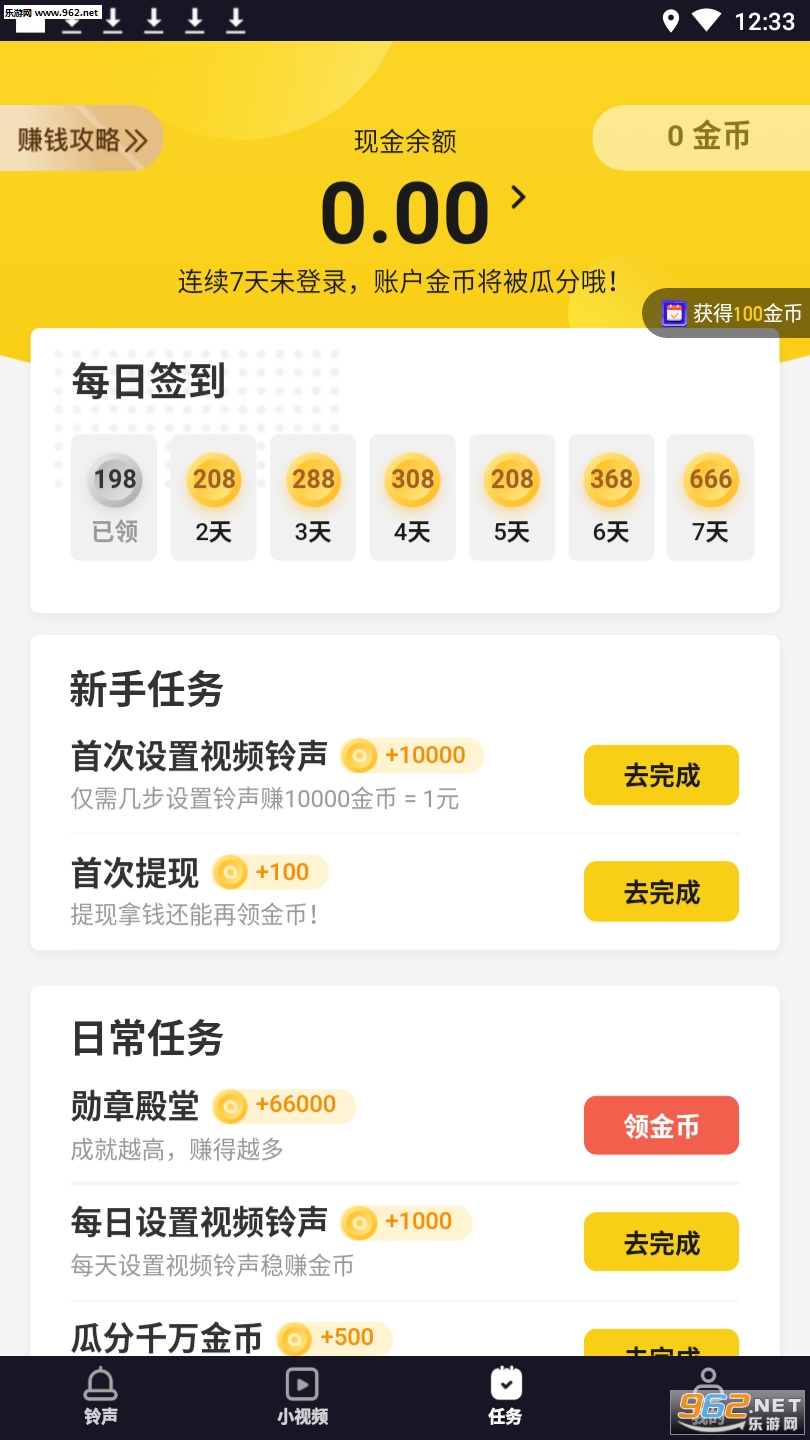Select the day 4 sign-in reward (308)
The width and height of the screenshot is (810, 1440).
412,497
